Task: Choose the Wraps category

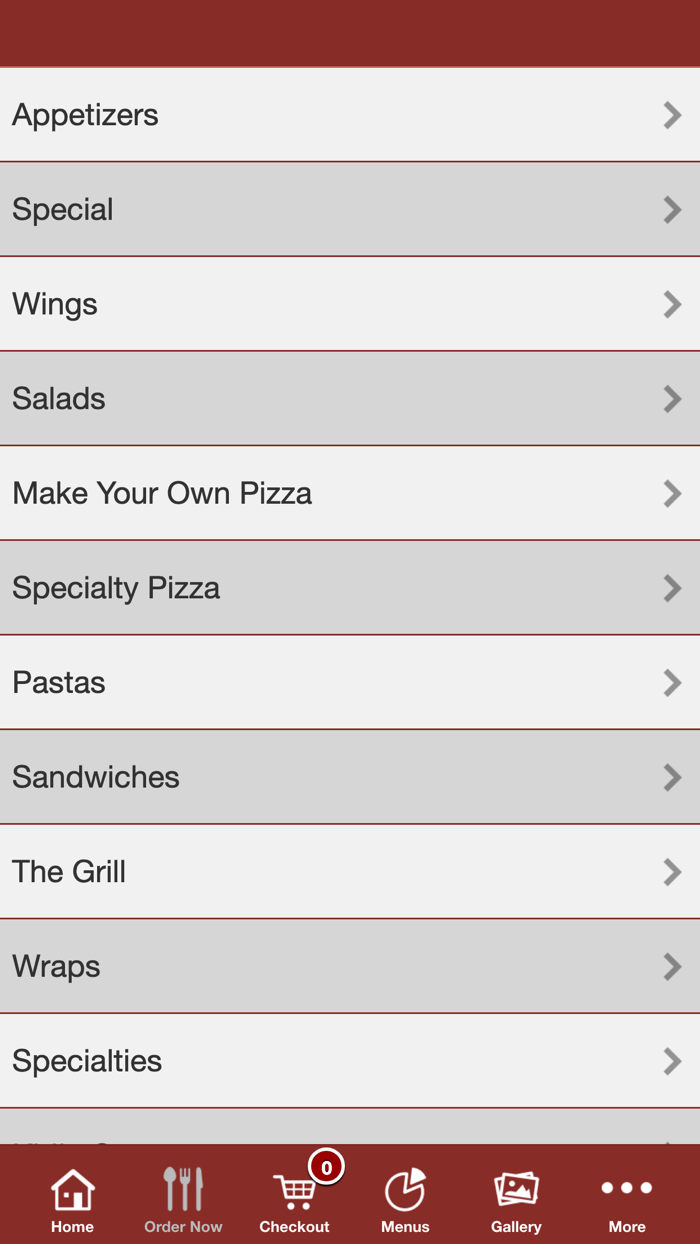Action: pyautogui.click(x=350, y=966)
